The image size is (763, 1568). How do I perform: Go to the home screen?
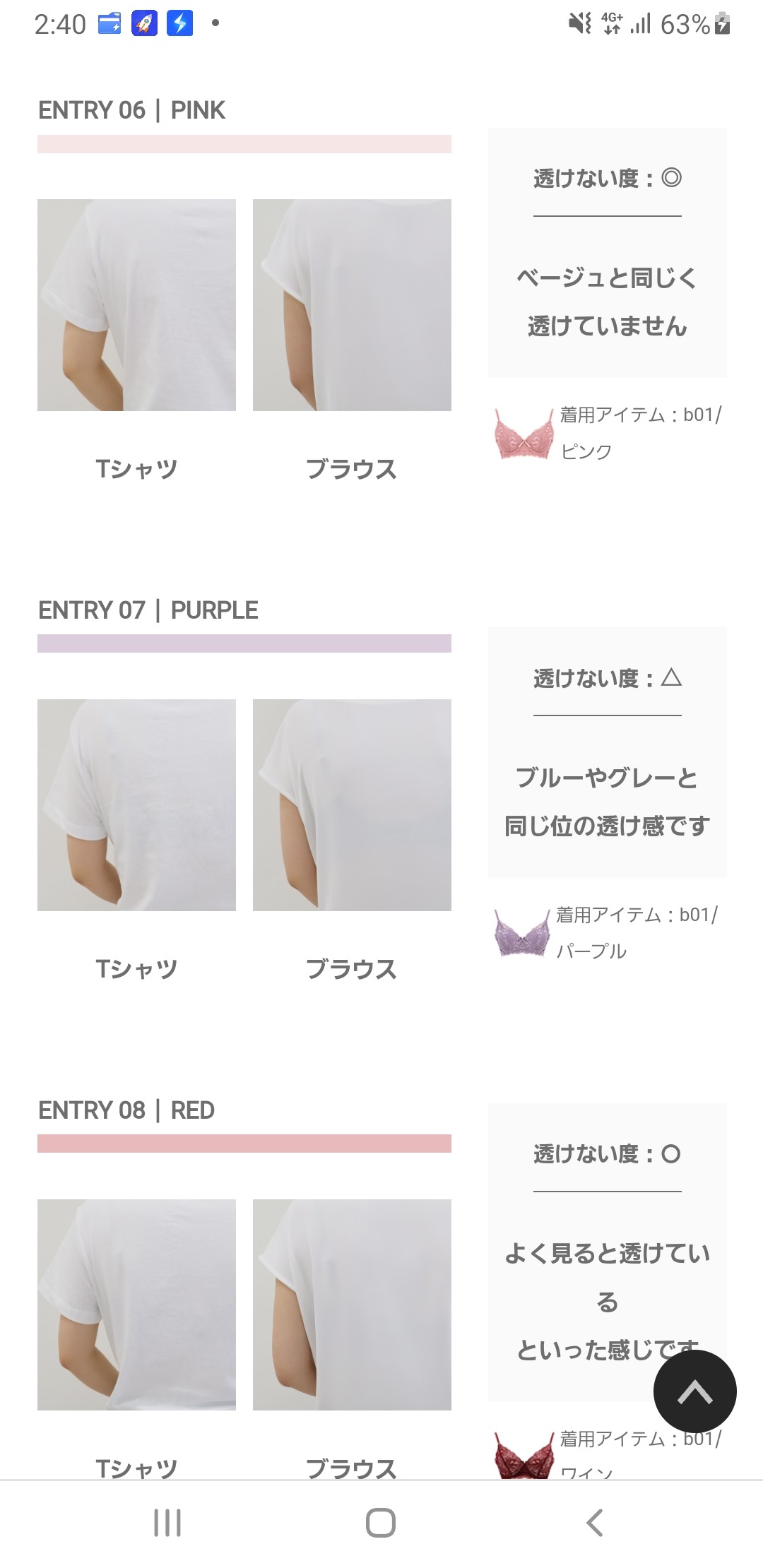click(x=381, y=1523)
